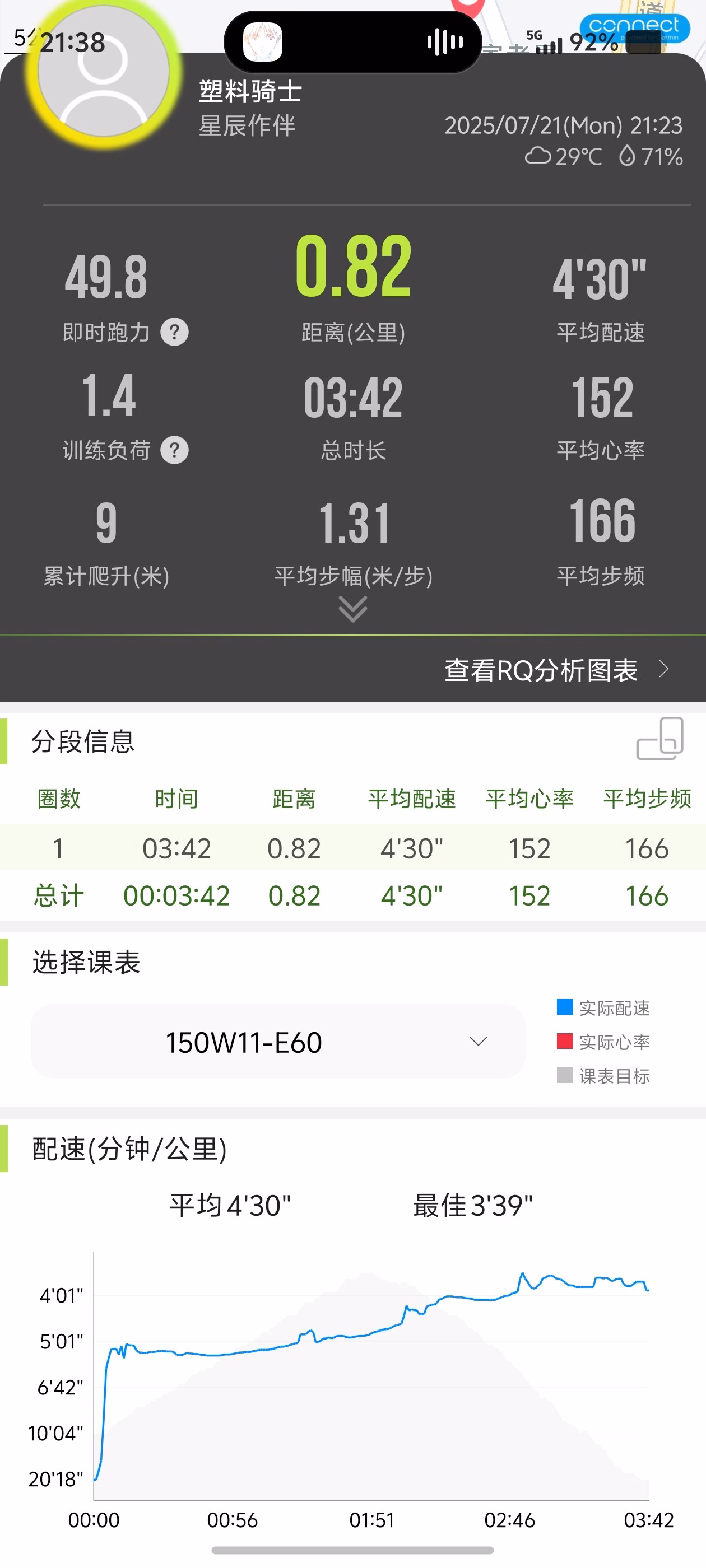Select lap 1 row in 分段信息
Viewport: 706px width, 1568px height.
[352, 847]
